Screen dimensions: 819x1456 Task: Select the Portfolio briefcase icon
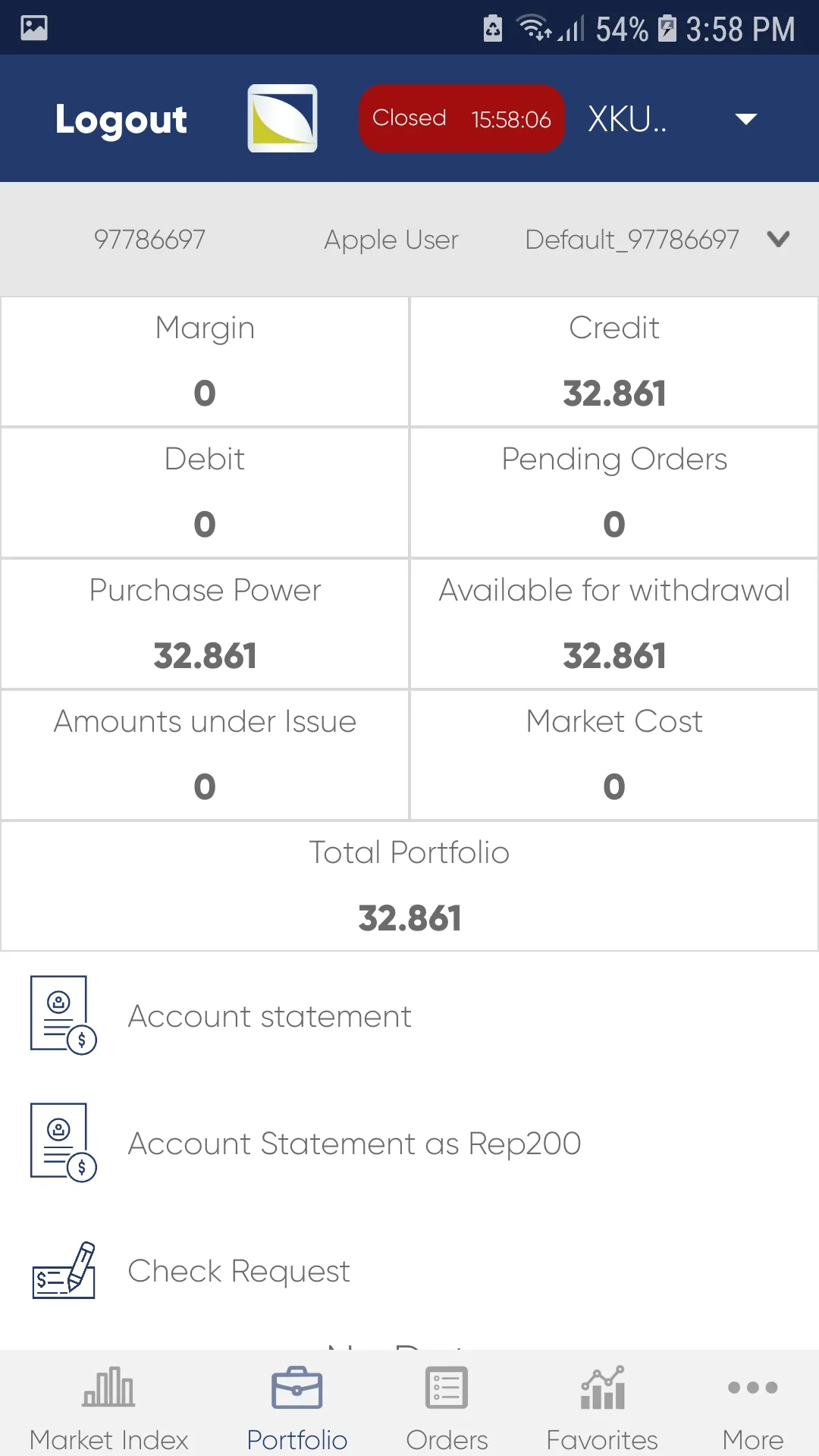click(x=297, y=1389)
